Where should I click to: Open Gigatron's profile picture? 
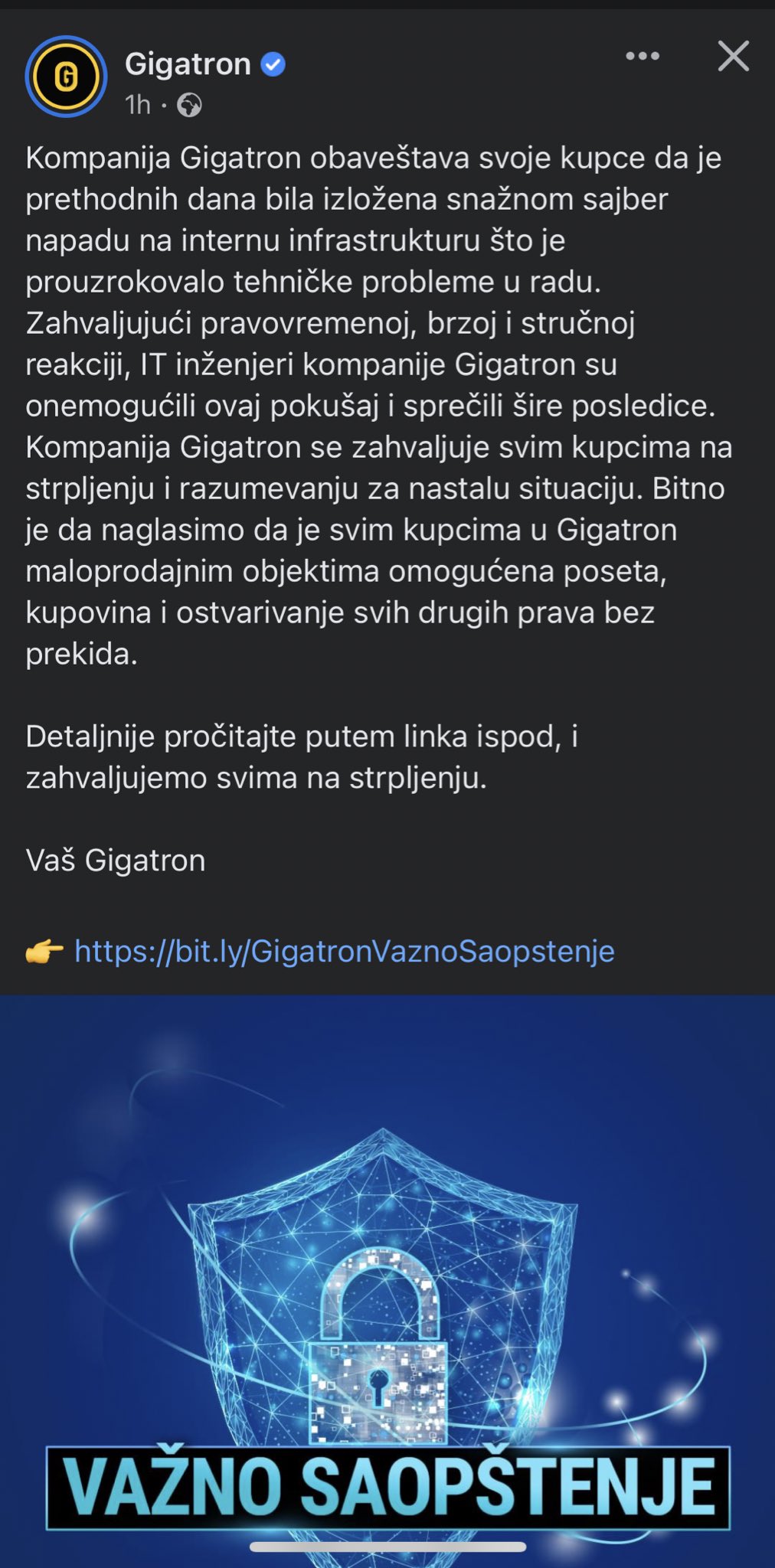click(x=66, y=77)
